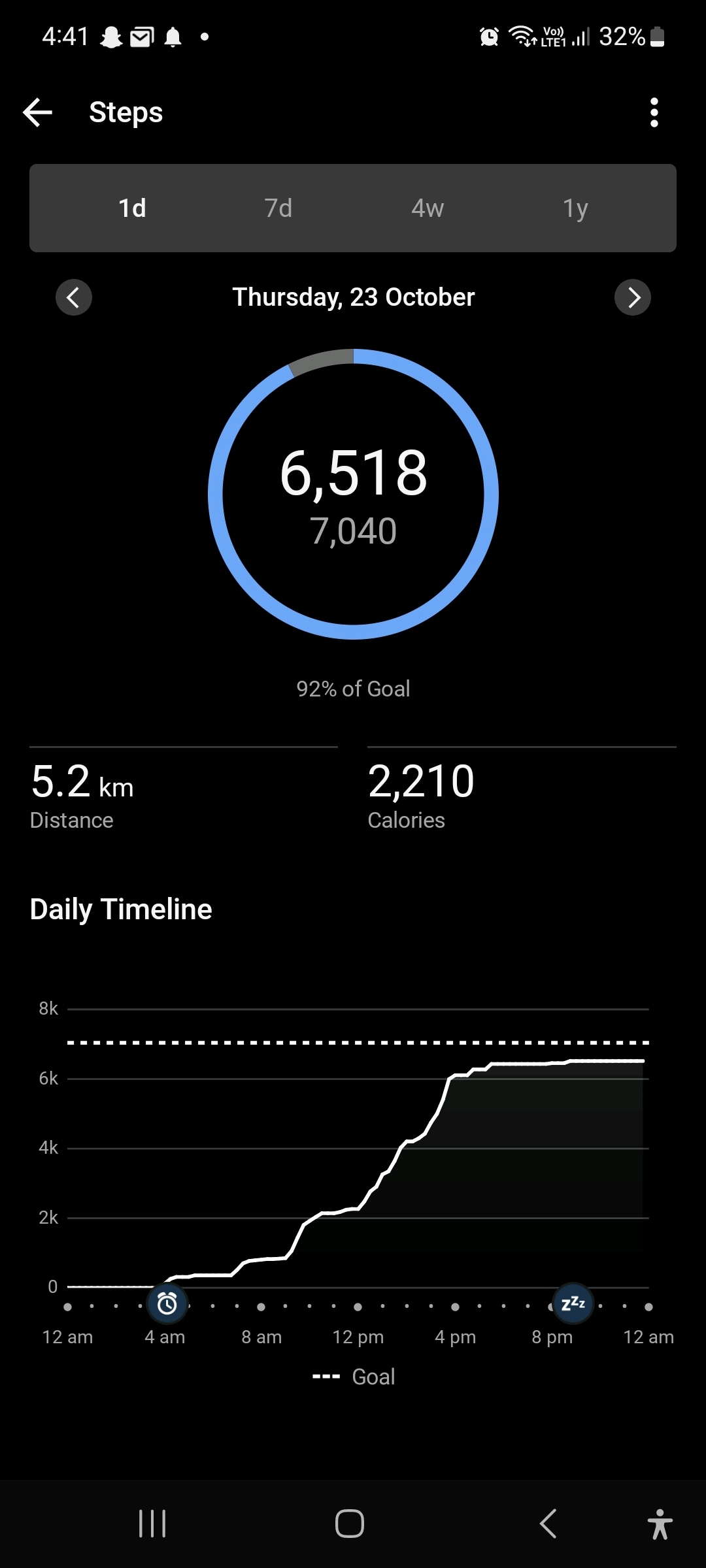Switch to the 4w view
The width and height of the screenshot is (706, 1568).
coord(428,208)
